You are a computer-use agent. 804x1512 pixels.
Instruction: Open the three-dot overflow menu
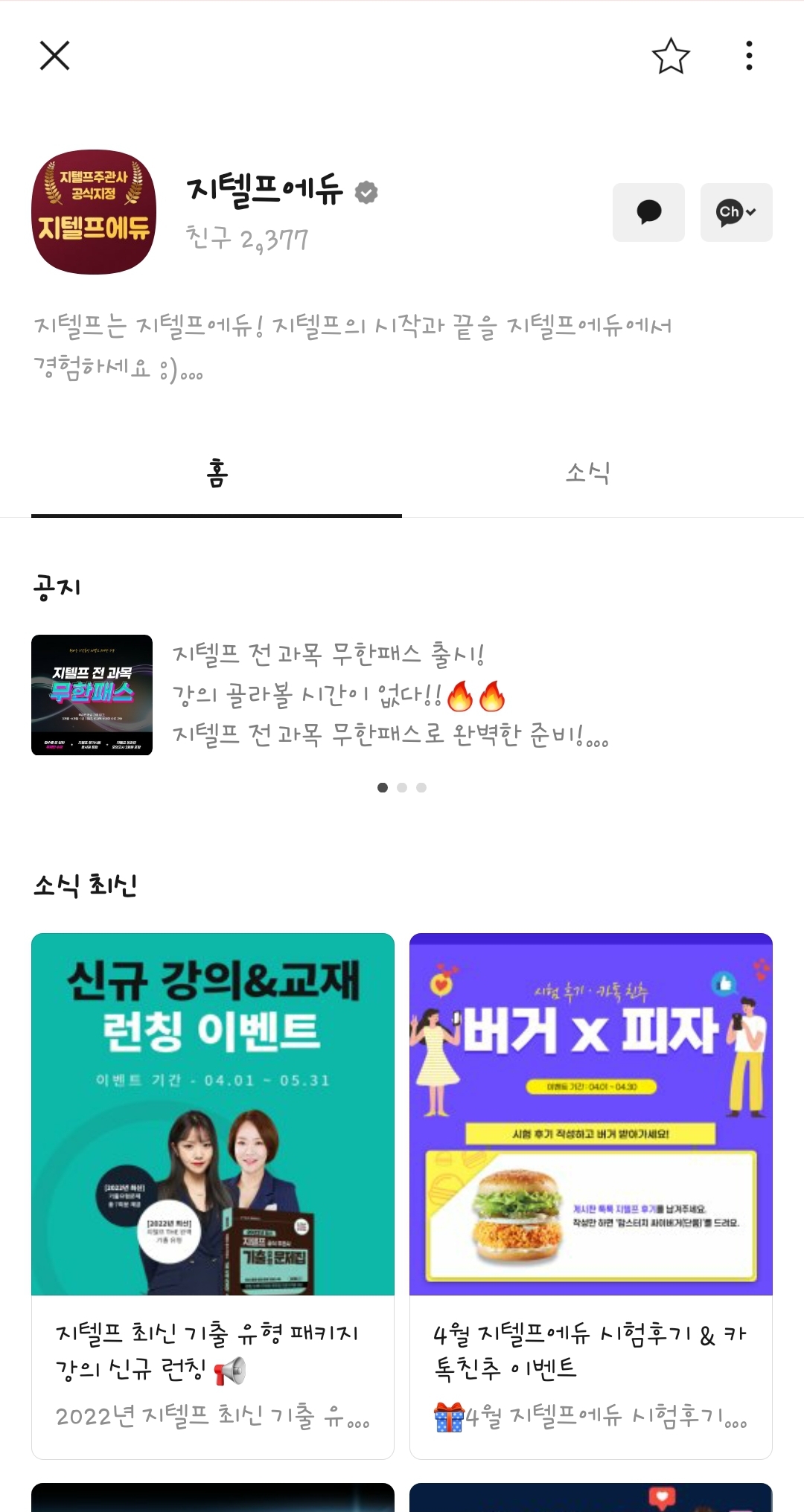point(749,56)
